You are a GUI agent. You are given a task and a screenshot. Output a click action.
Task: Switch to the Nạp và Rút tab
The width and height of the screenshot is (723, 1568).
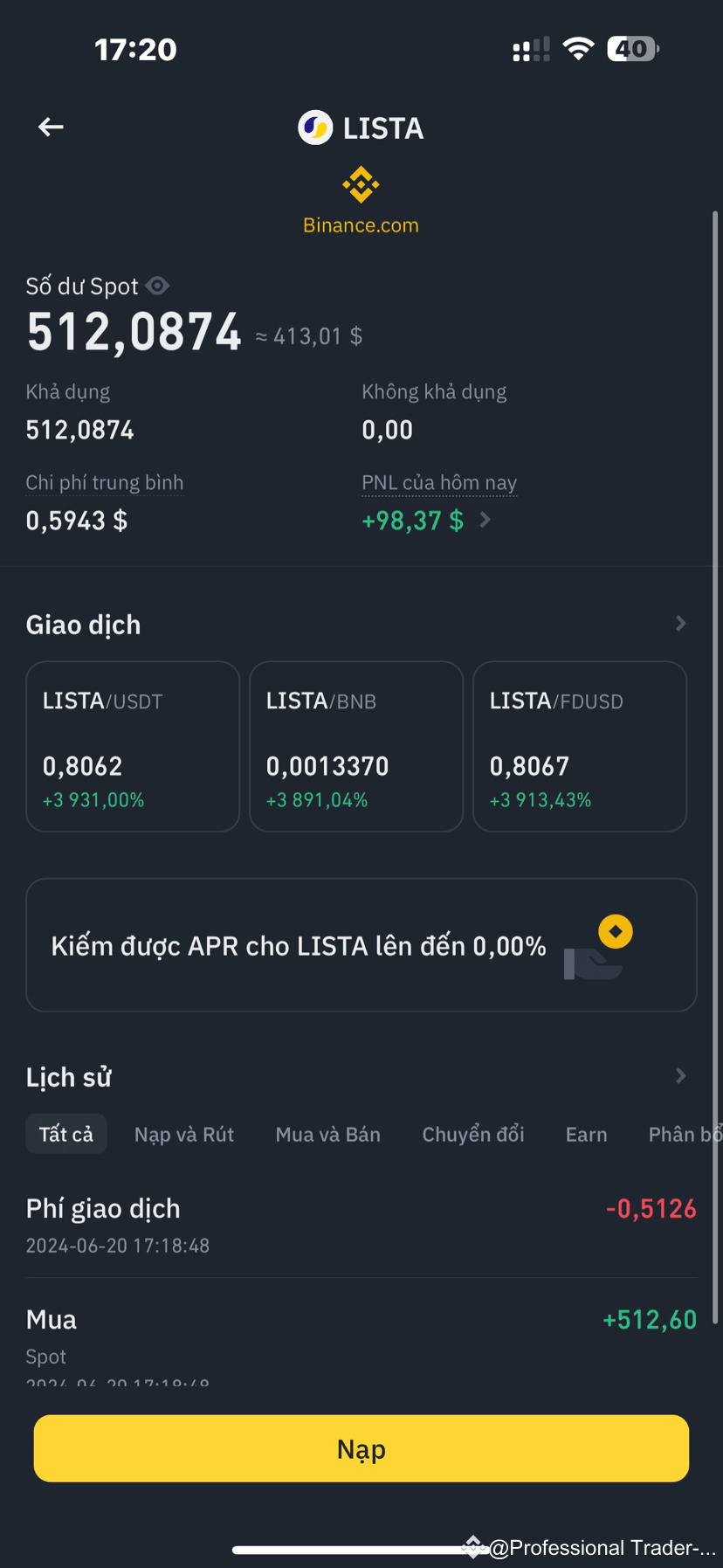(184, 1134)
